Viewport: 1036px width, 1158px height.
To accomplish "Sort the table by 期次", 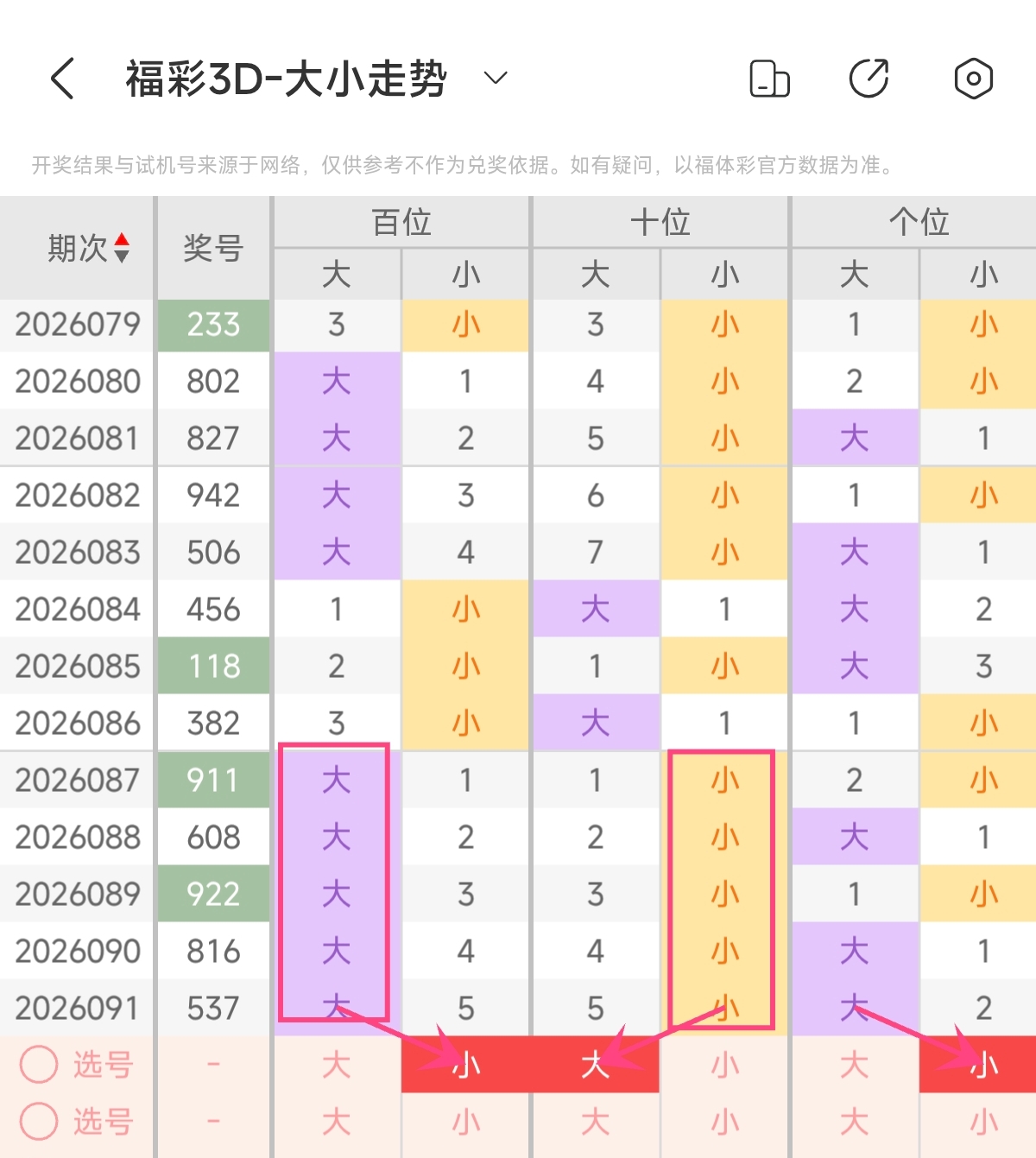I will point(122,248).
